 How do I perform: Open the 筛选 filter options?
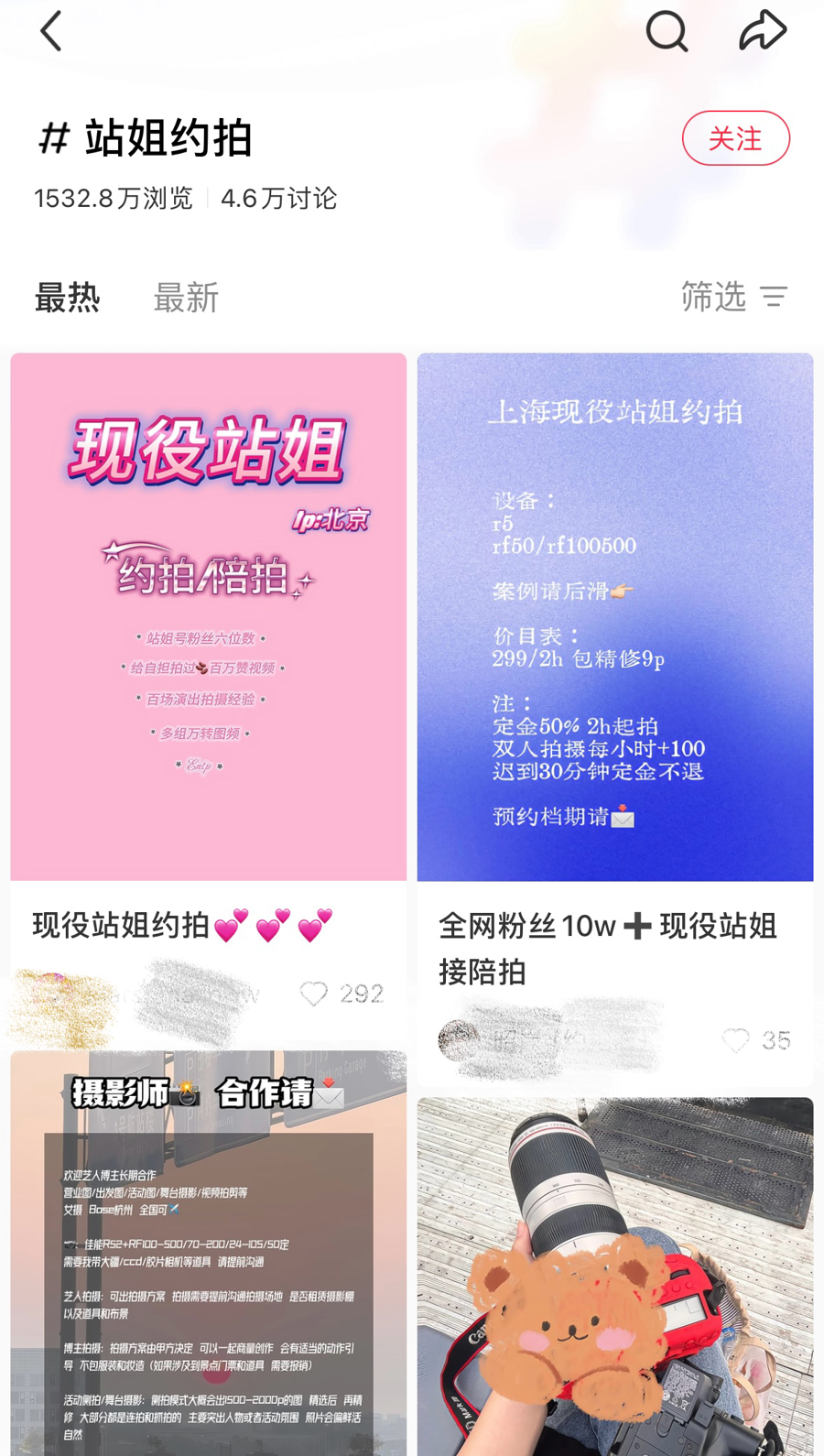(733, 297)
